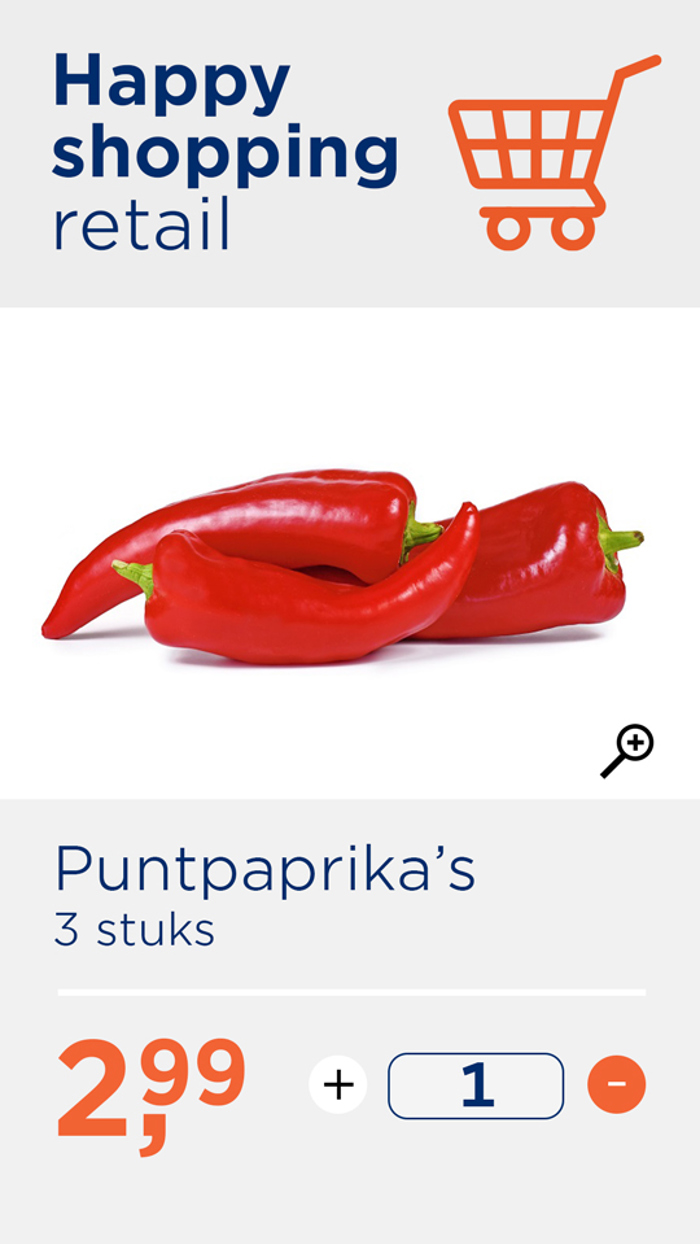This screenshot has width=700, height=1244.
Task: Tap the orange minus button
Action: click(x=616, y=1085)
